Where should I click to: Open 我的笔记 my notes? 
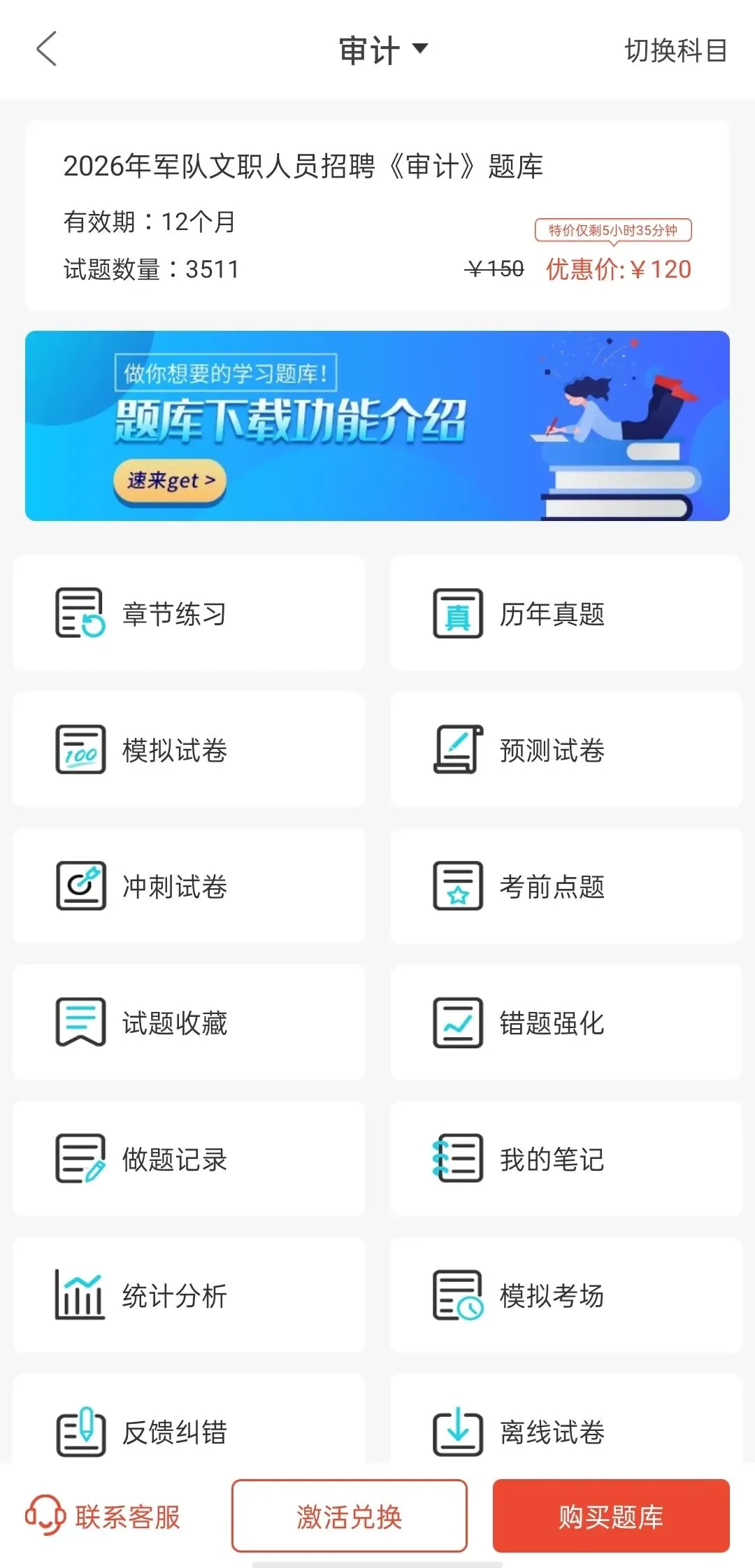566,1159
